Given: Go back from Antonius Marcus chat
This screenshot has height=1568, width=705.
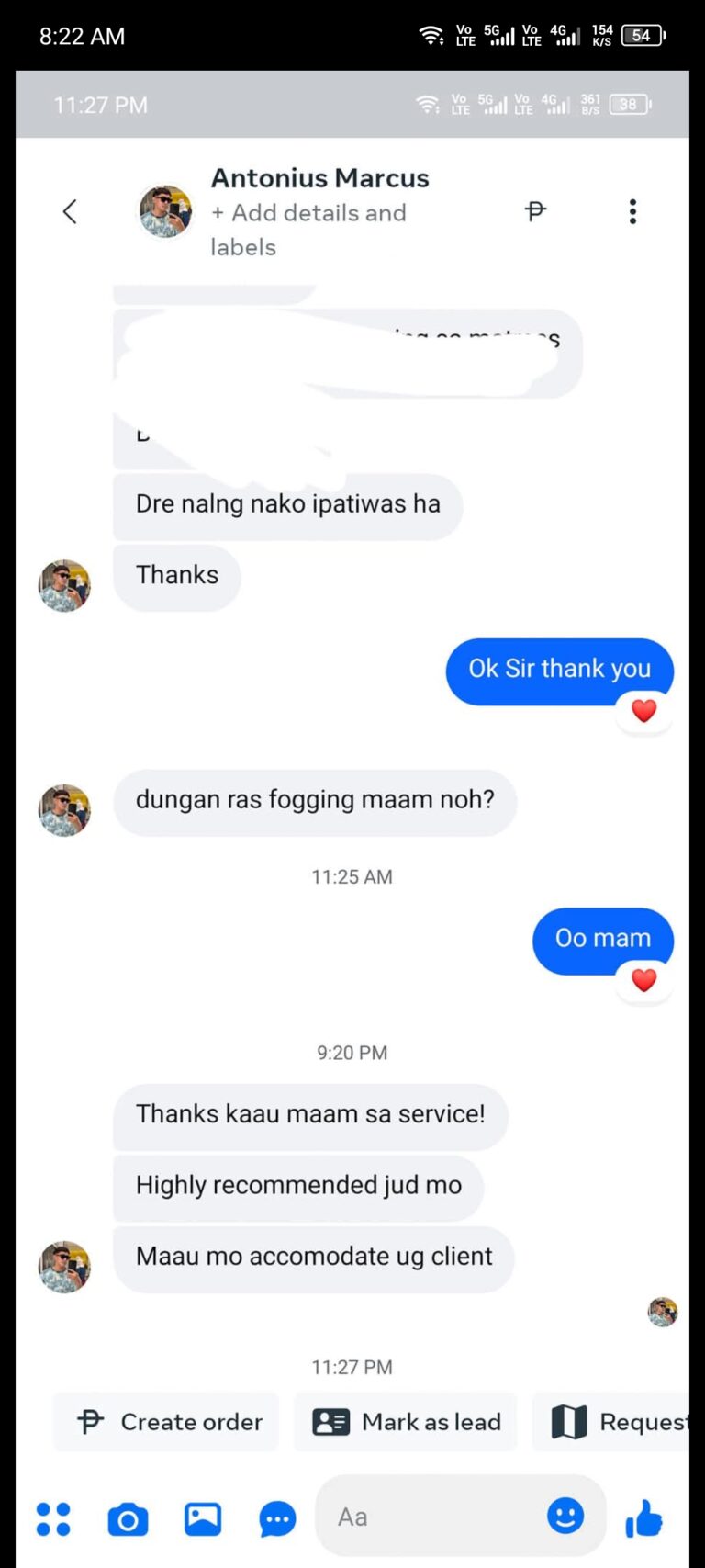Looking at the screenshot, I should coord(70,212).
